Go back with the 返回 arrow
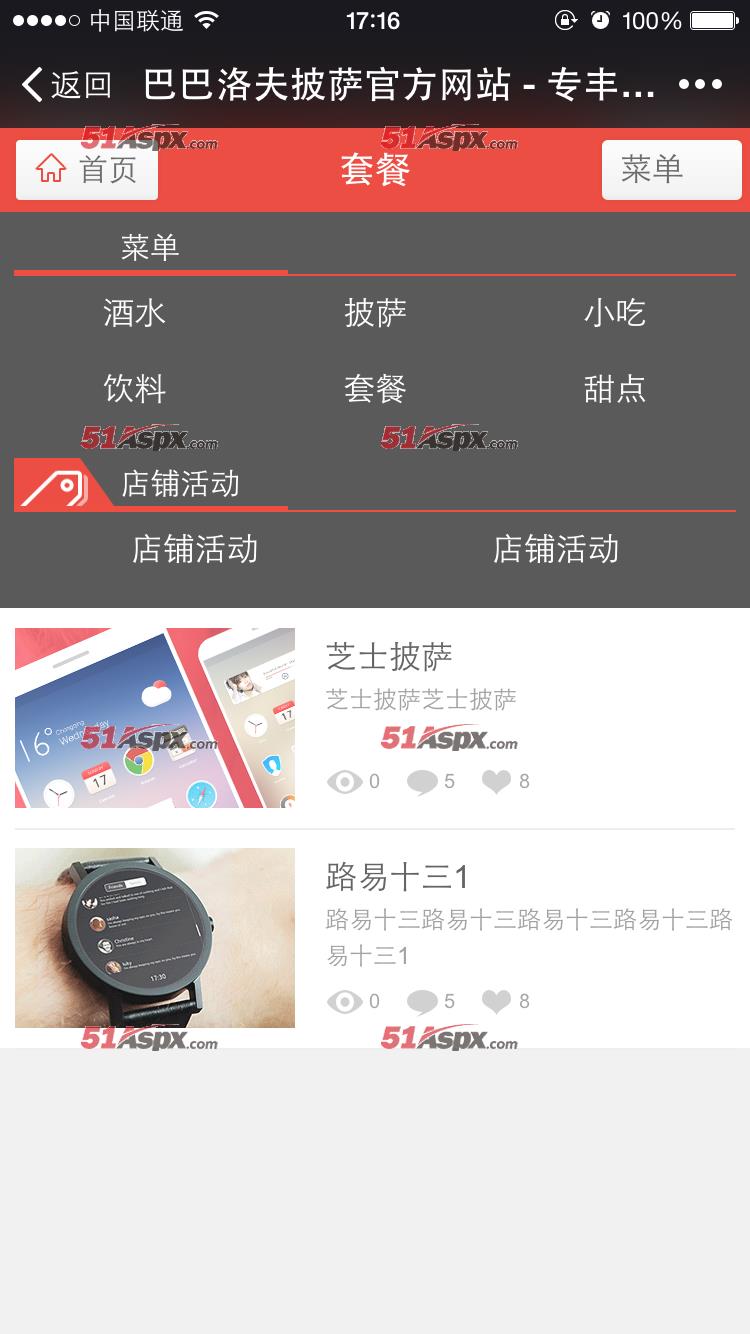 [66, 85]
